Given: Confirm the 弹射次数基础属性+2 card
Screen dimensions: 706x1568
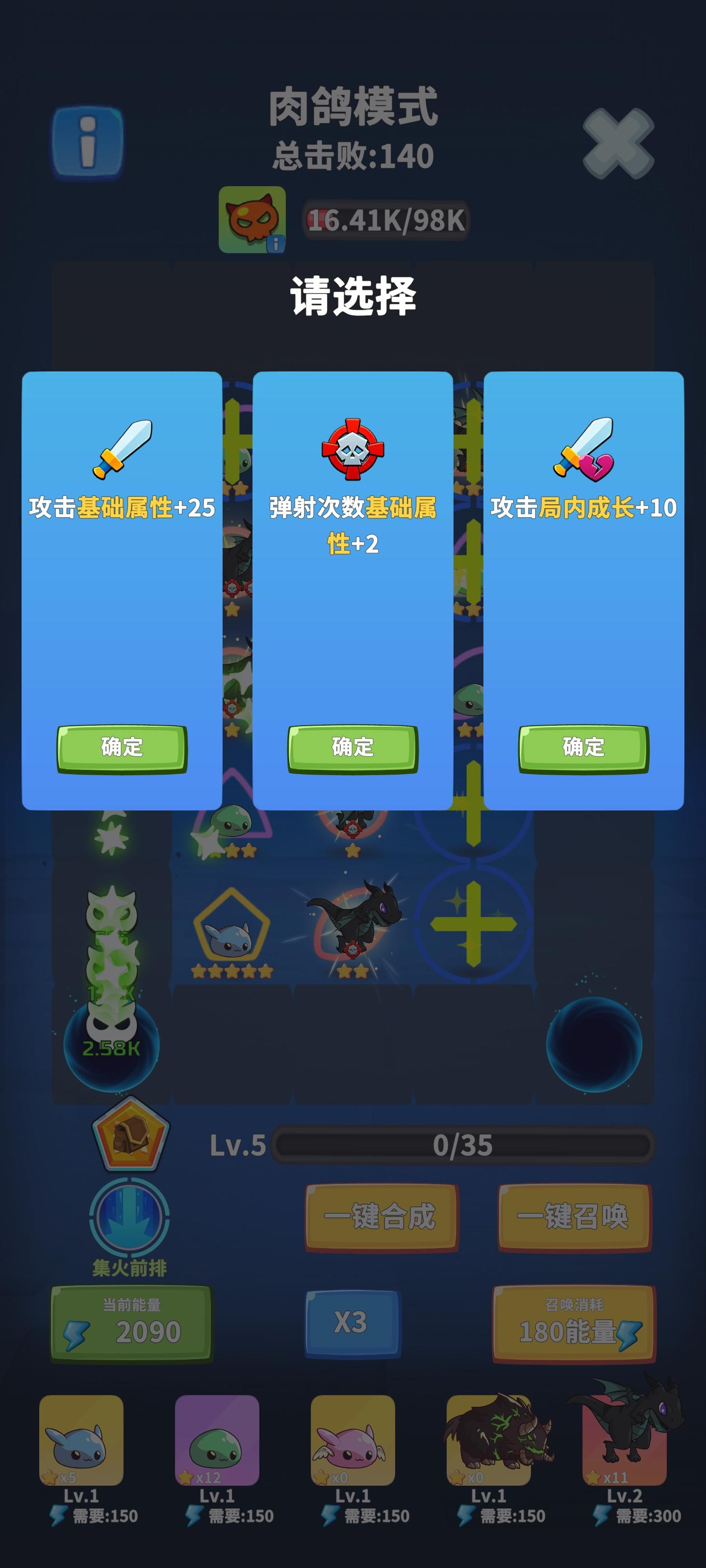Looking at the screenshot, I should tap(353, 747).
